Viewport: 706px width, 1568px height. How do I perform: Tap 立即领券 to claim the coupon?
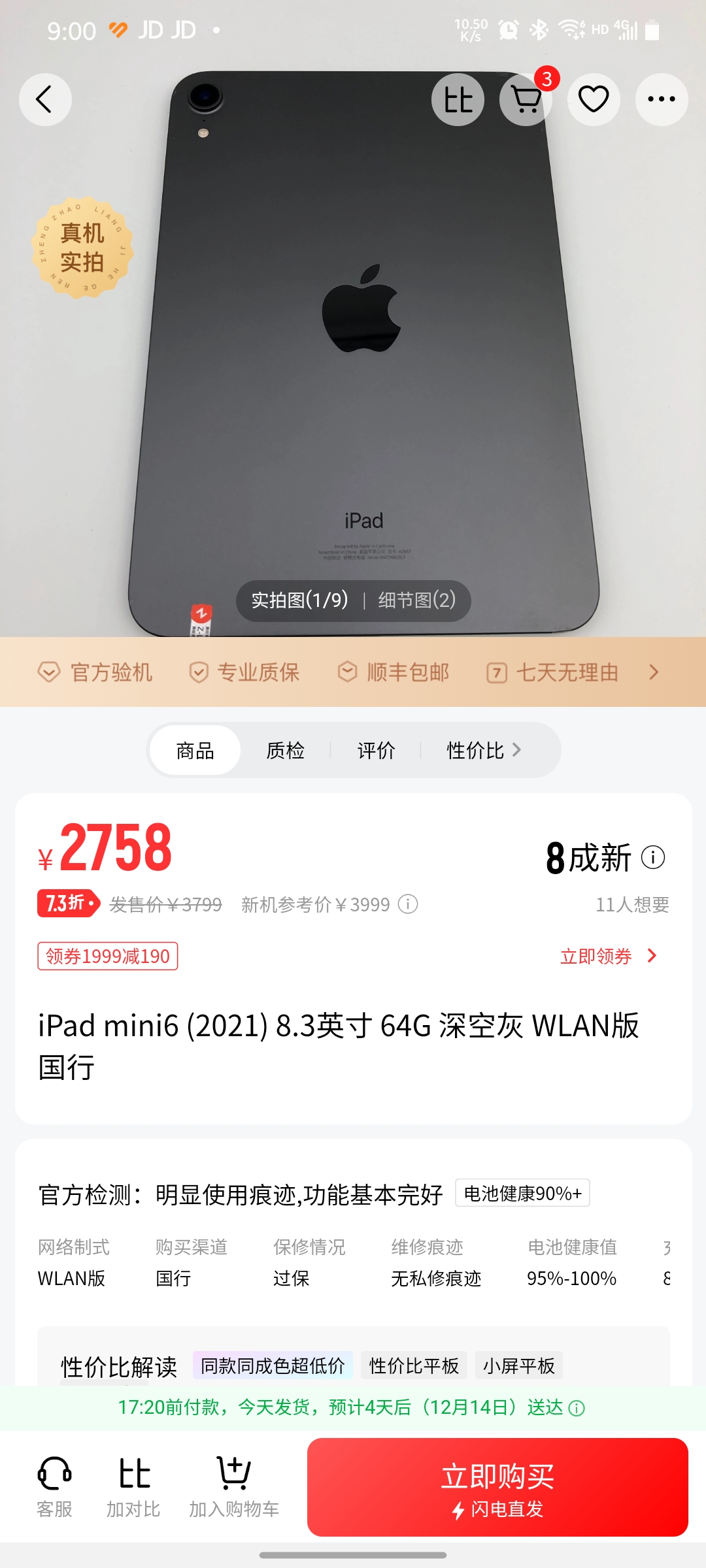[x=608, y=956]
